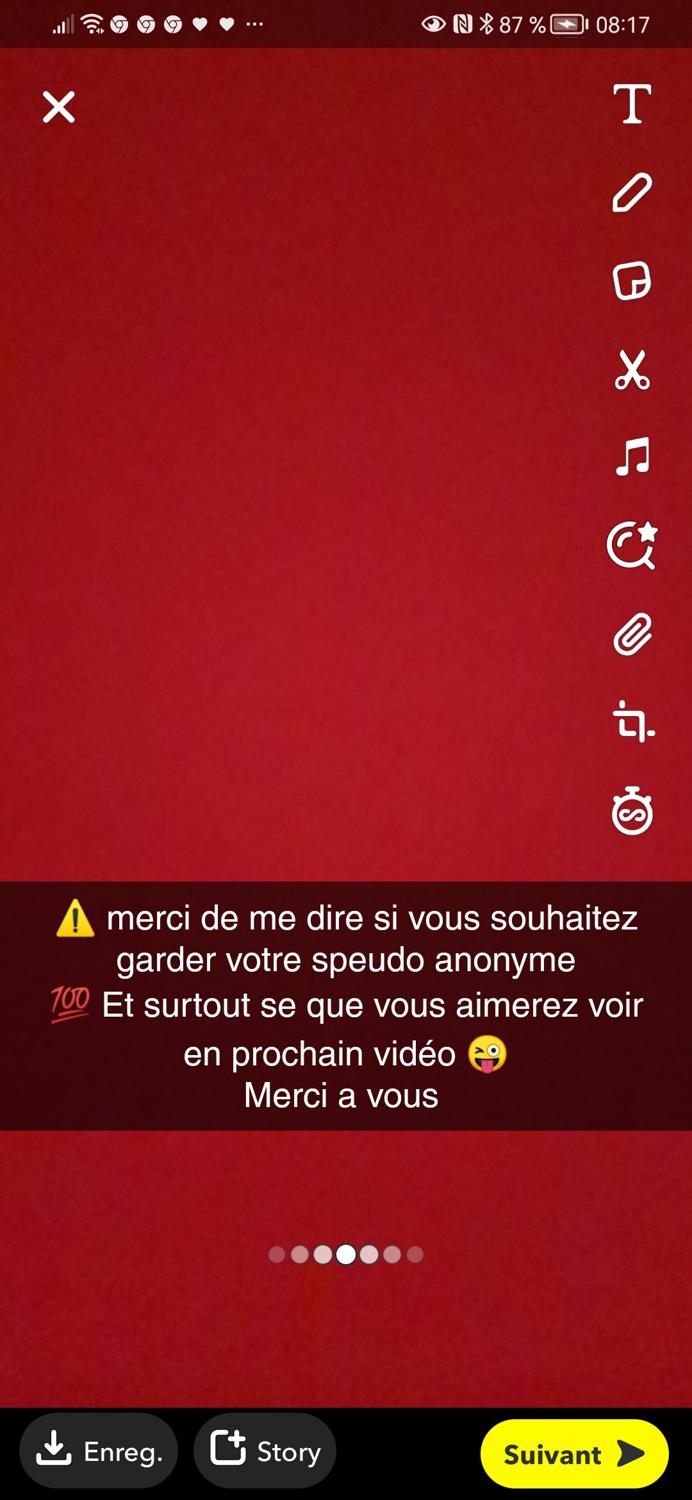Add text with the T tool
Viewport: 692px width, 1500px height.
tap(632, 104)
